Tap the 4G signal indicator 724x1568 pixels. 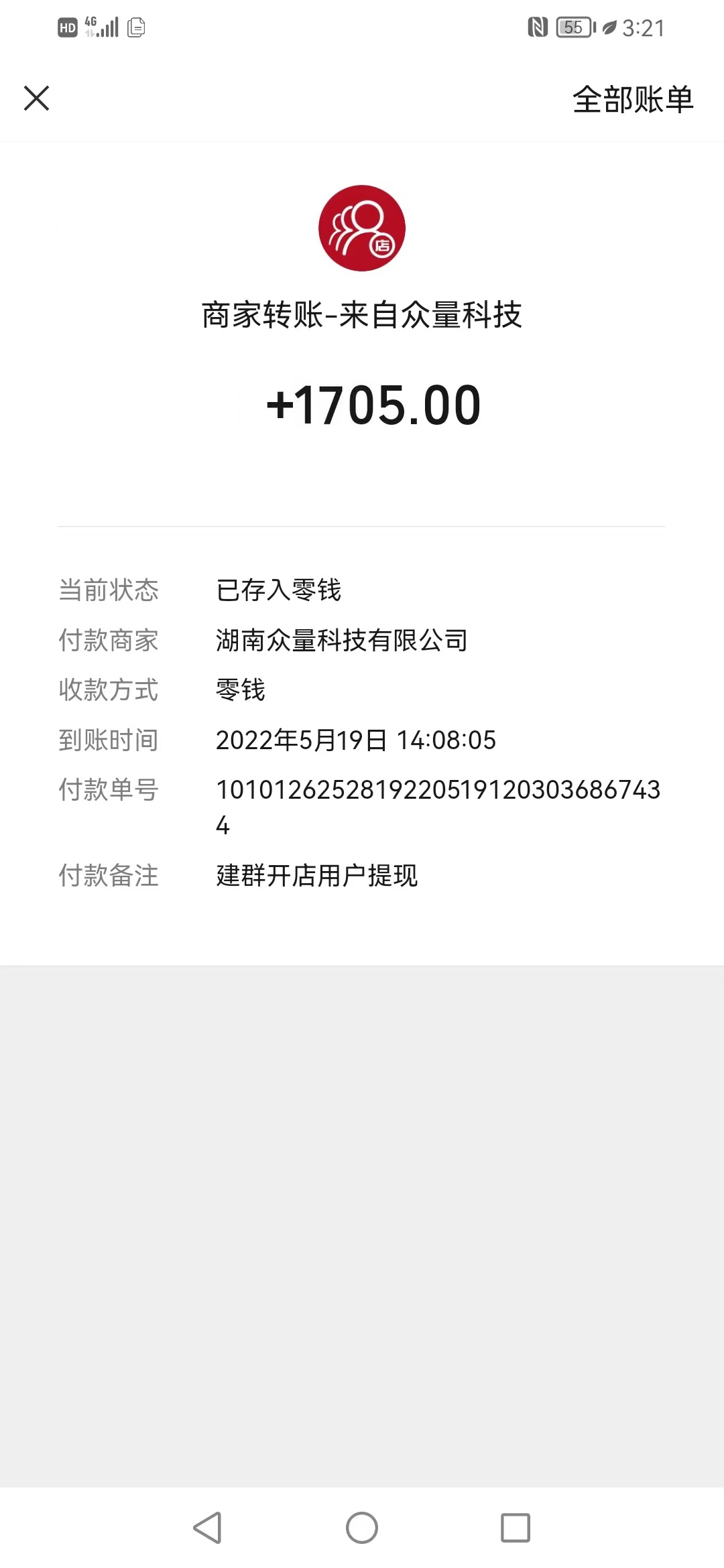(101, 27)
